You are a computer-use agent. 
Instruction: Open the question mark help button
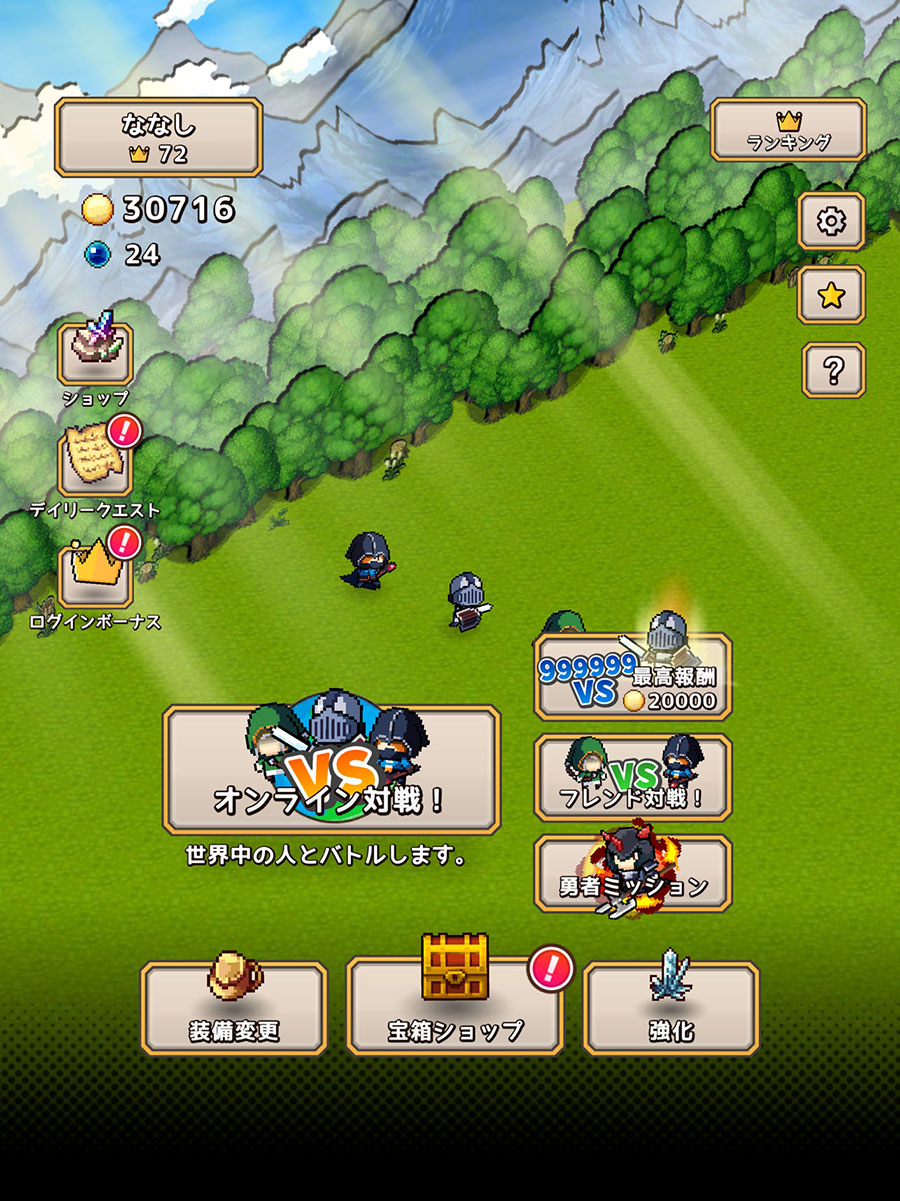tap(832, 371)
